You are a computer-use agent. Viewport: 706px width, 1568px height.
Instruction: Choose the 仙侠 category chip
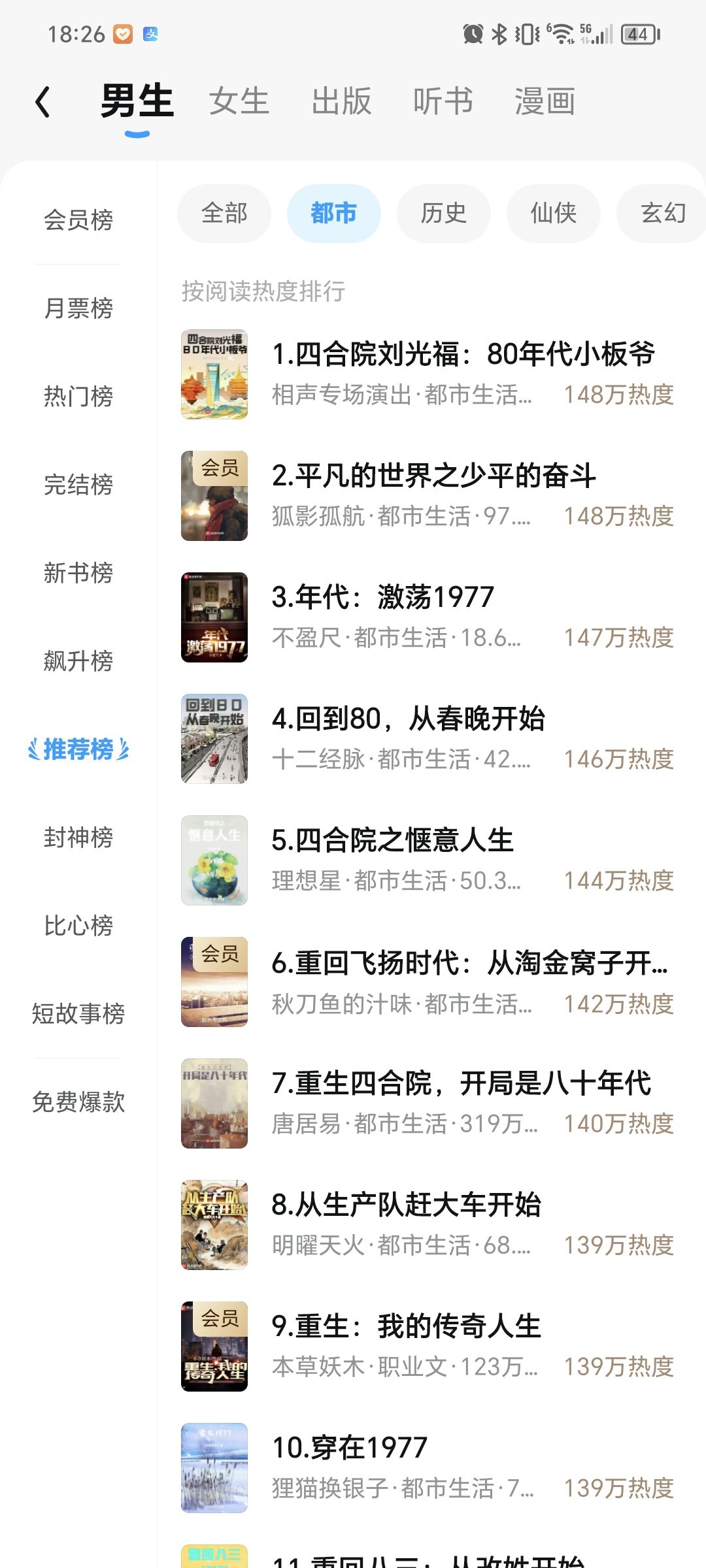[x=554, y=214]
